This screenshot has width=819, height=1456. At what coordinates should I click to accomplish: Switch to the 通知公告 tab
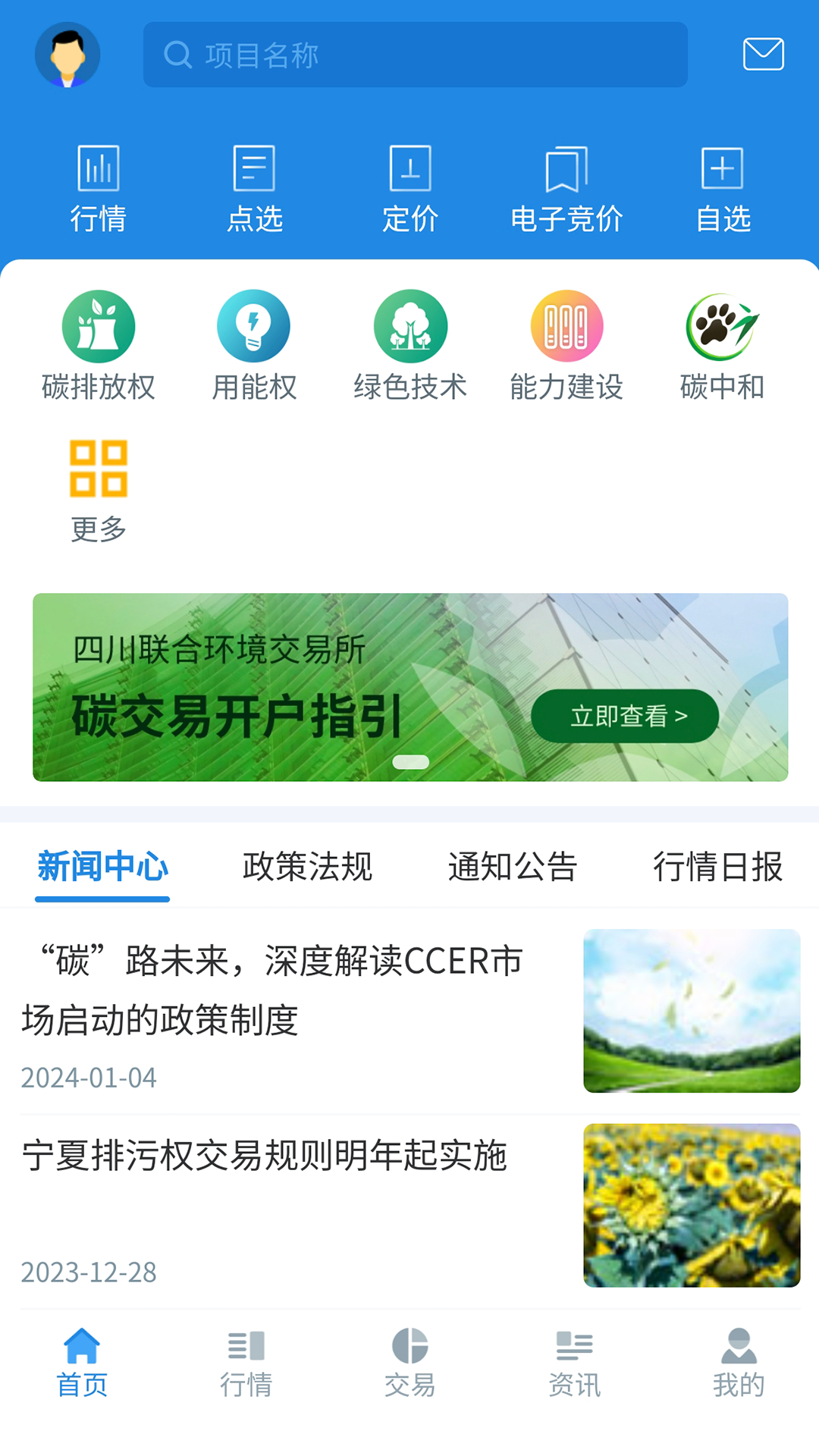[x=513, y=866]
